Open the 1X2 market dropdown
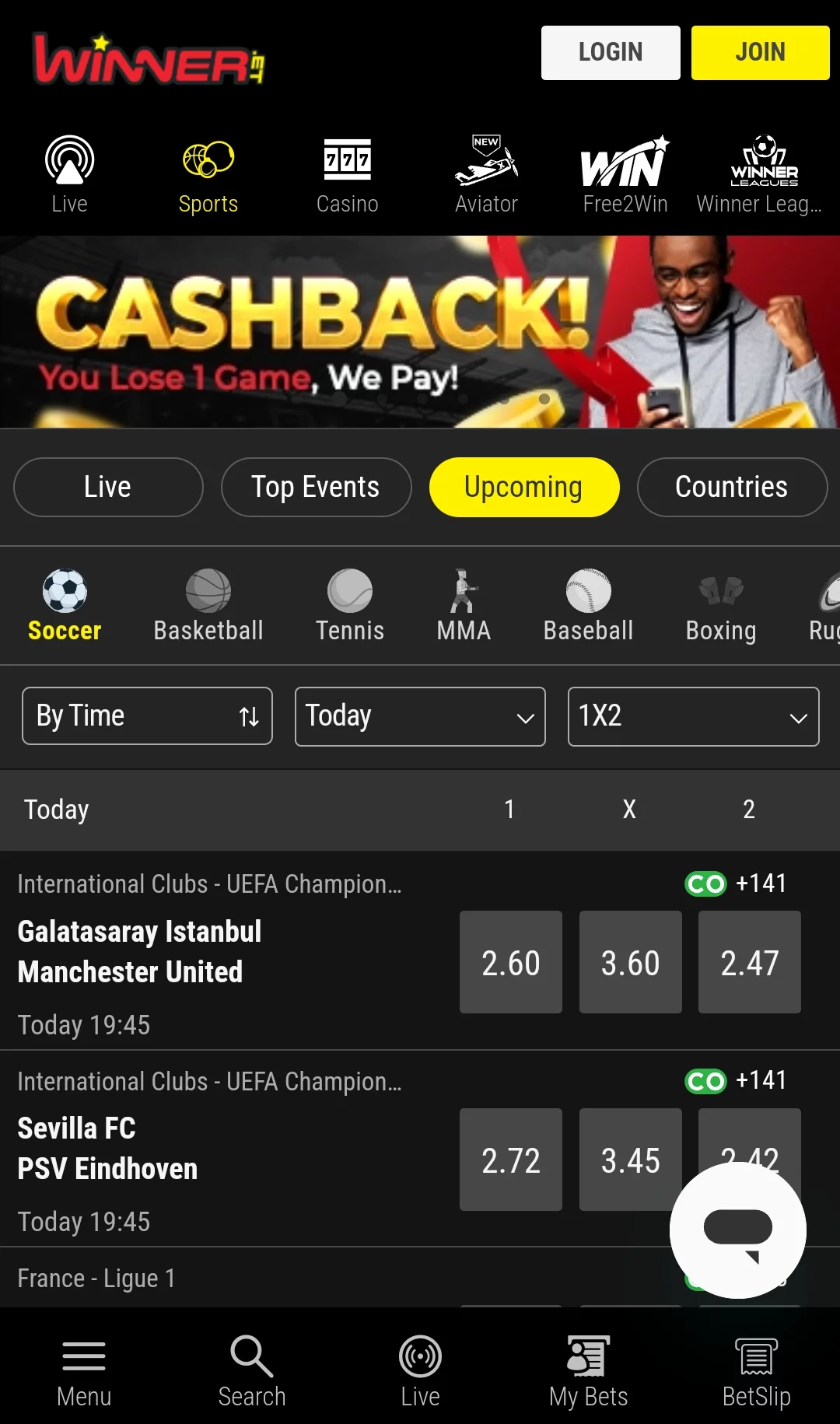840x1424 pixels. point(693,716)
